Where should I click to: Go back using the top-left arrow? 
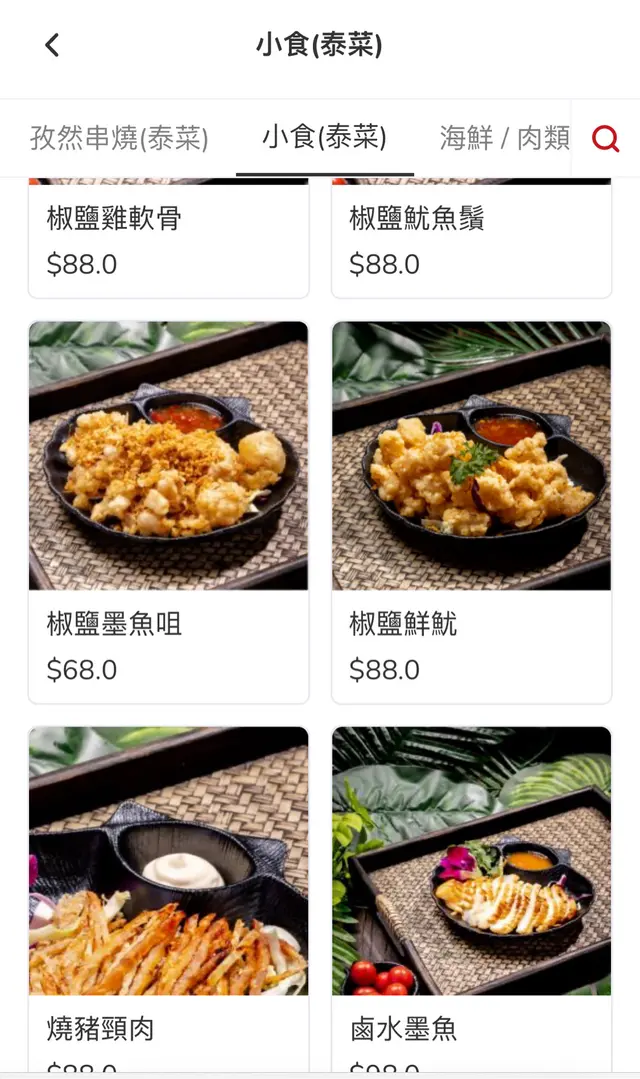(52, 45)
